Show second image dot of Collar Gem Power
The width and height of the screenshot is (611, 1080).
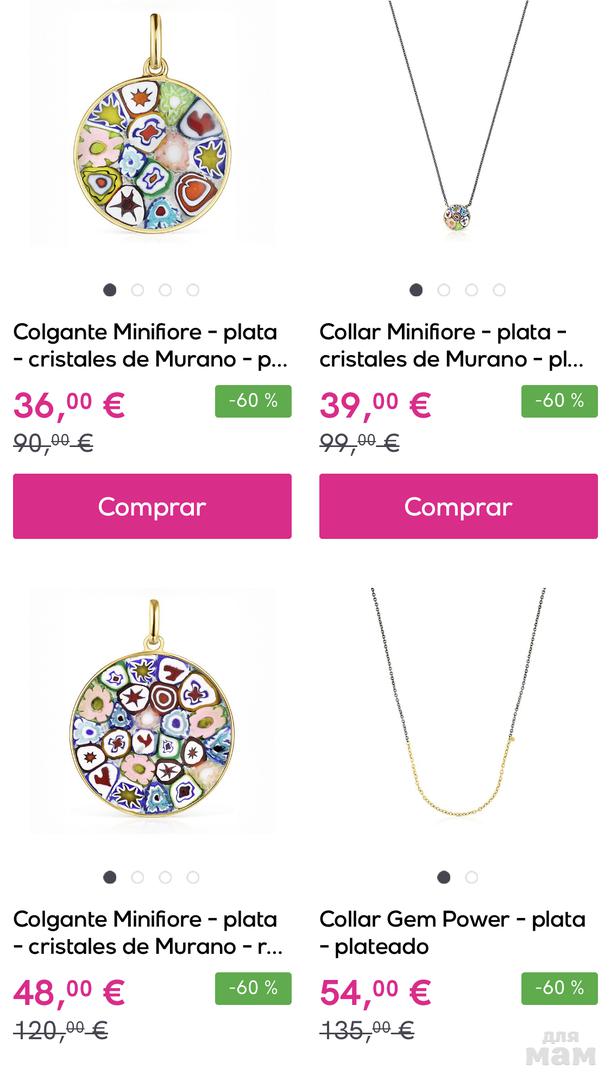(472, 877)
